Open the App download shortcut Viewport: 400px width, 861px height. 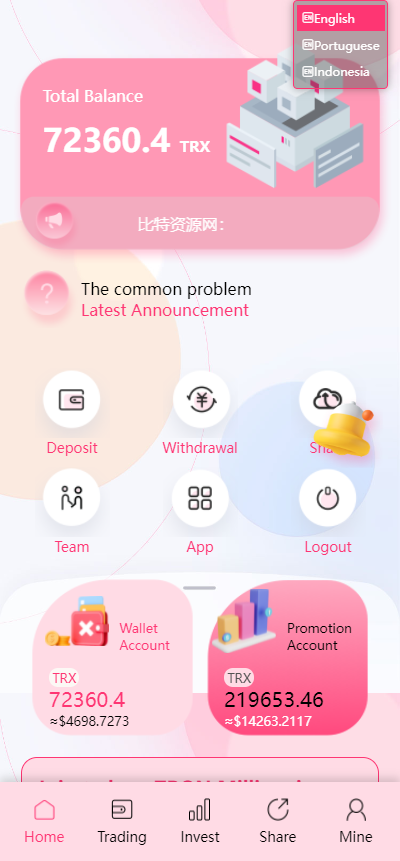pyautogui.click(x=200, y=512)
